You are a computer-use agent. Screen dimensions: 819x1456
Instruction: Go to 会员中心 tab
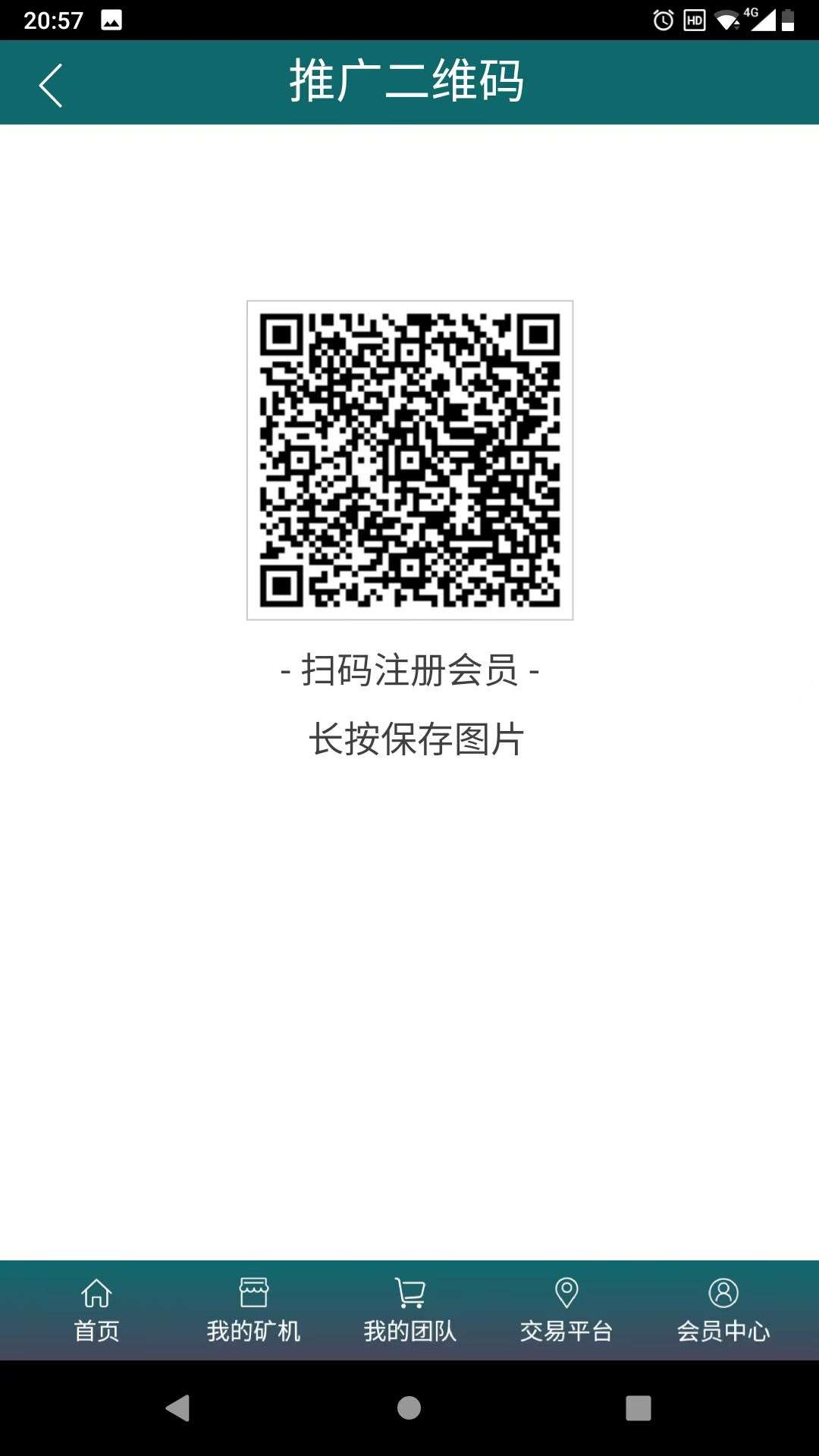click(x=723, y=1310)
